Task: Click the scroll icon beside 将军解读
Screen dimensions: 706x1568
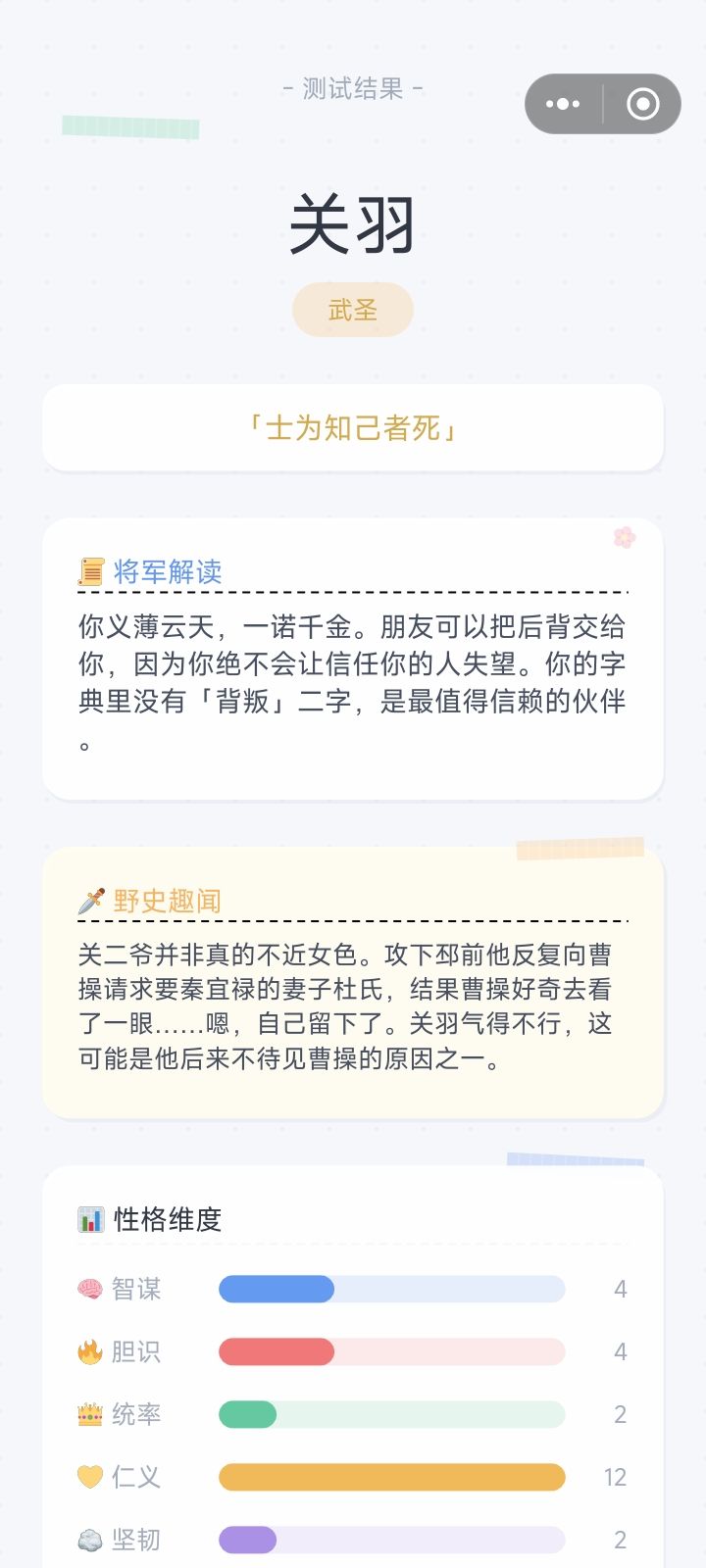Action: pyautogui.click(x=91, y=573)
